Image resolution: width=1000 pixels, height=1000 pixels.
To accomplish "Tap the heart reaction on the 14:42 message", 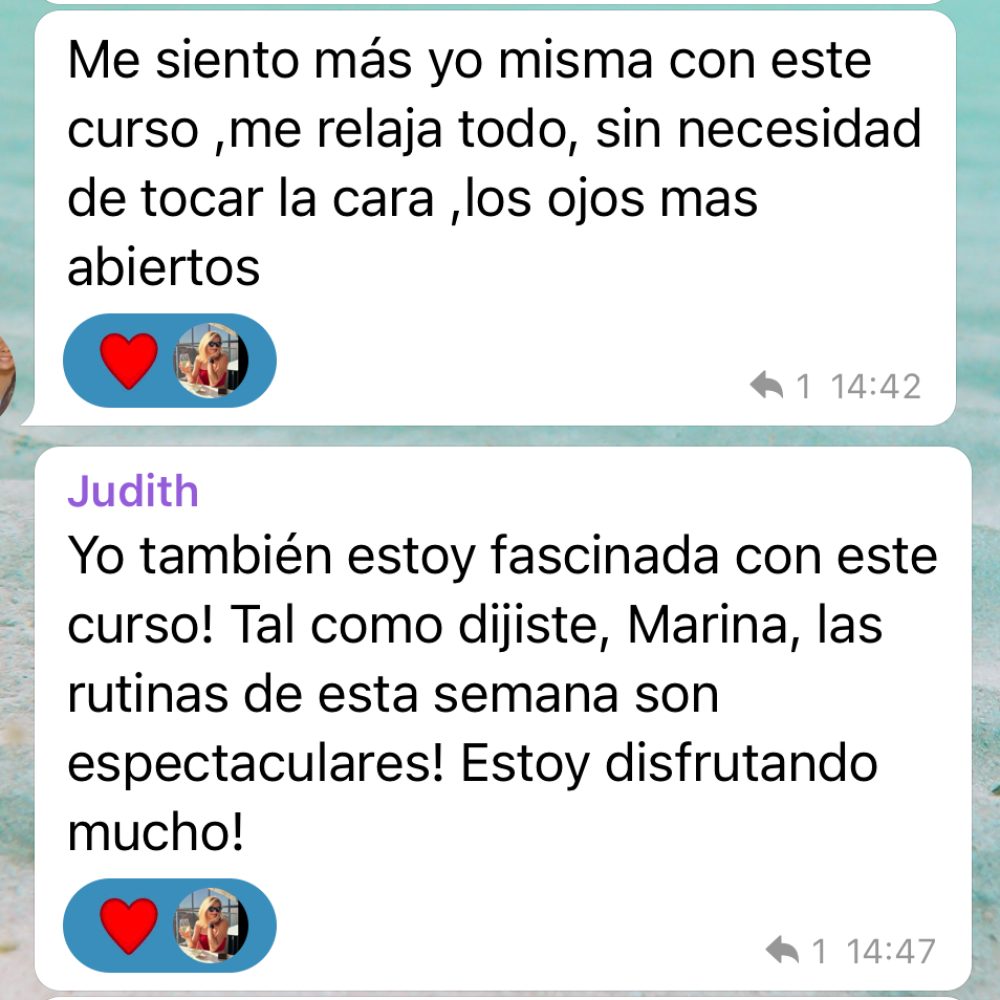I will 130,360.
